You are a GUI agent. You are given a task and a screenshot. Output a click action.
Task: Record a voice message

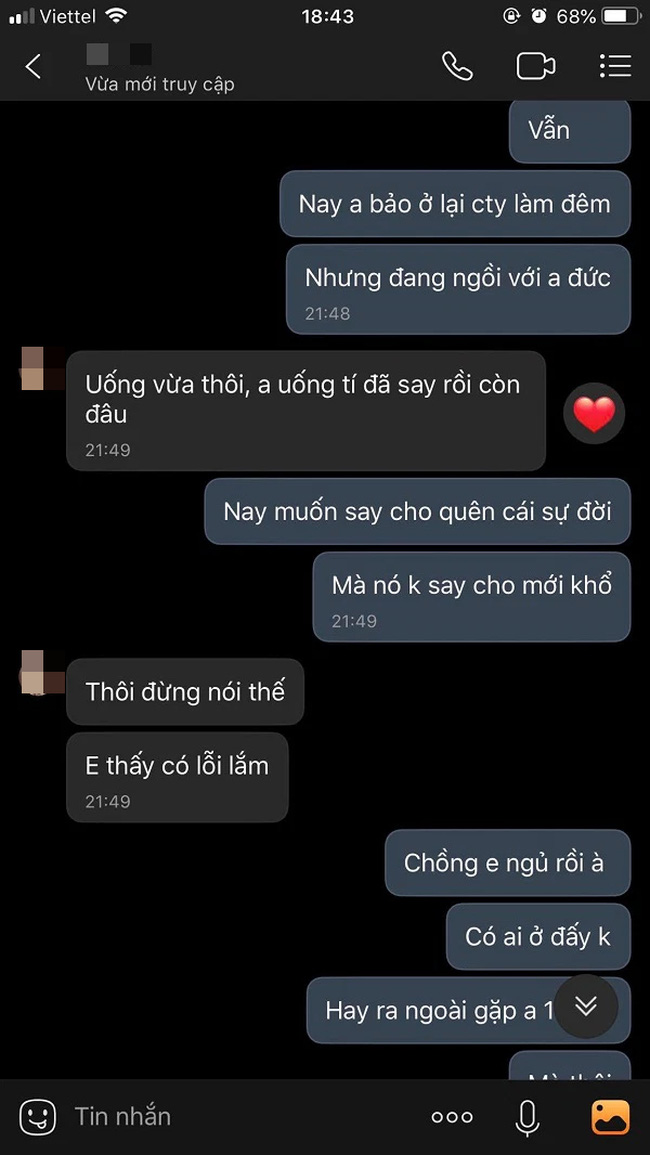pyautogui.click(x=528, y=1117)
